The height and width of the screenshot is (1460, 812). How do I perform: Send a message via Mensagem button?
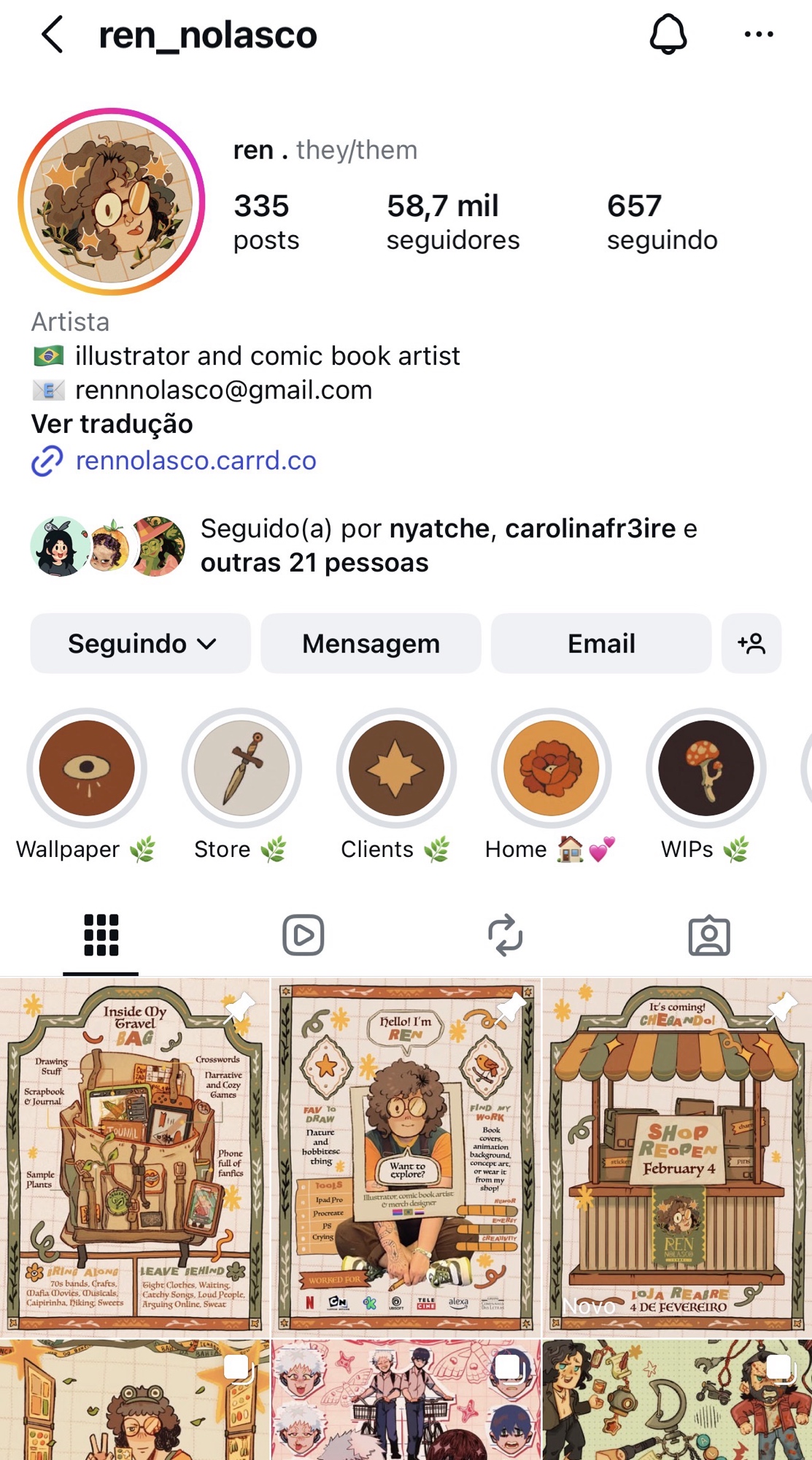tap(371, 644)
